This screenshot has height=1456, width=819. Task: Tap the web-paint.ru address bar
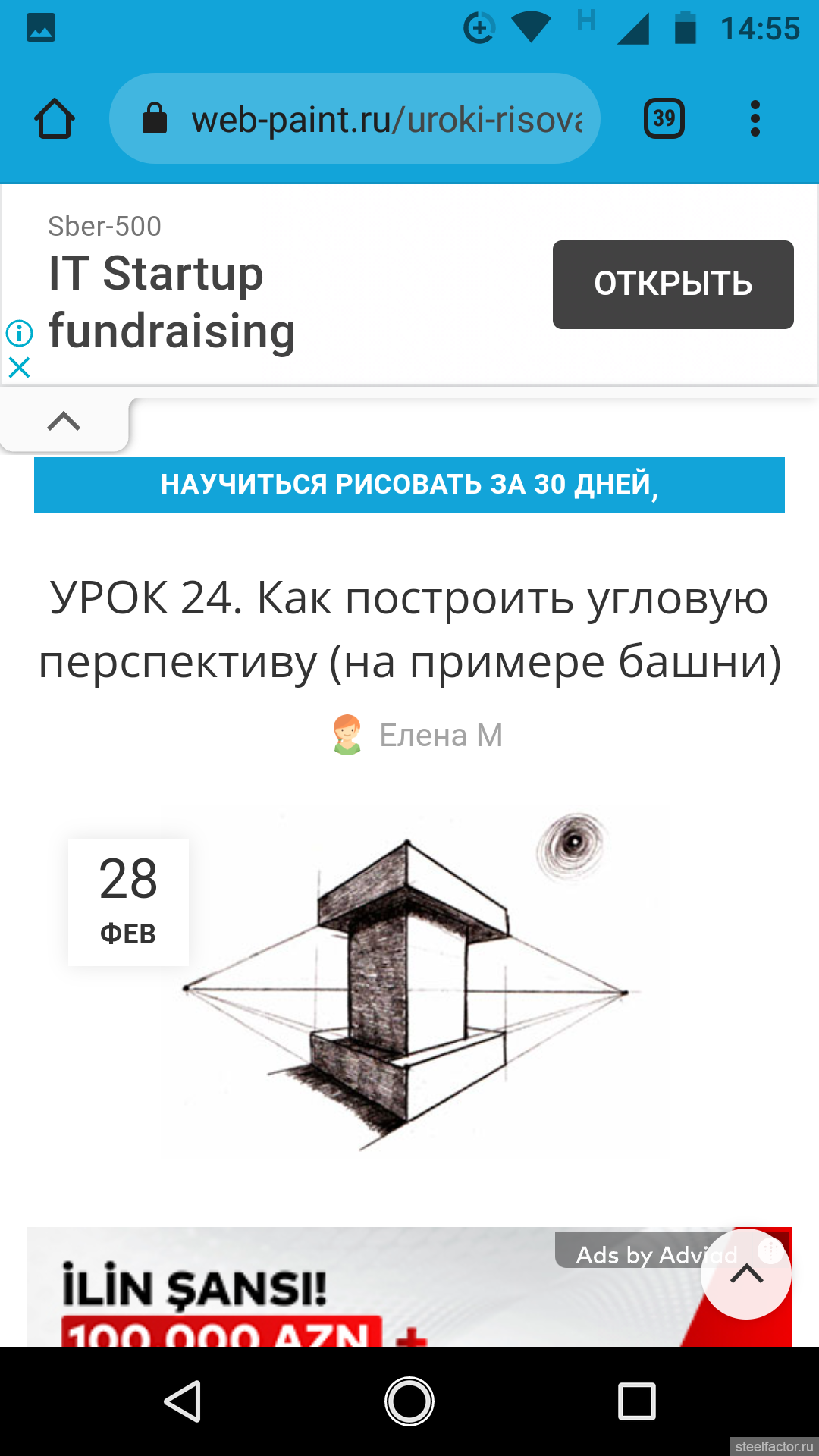click(x=355, y=118)
